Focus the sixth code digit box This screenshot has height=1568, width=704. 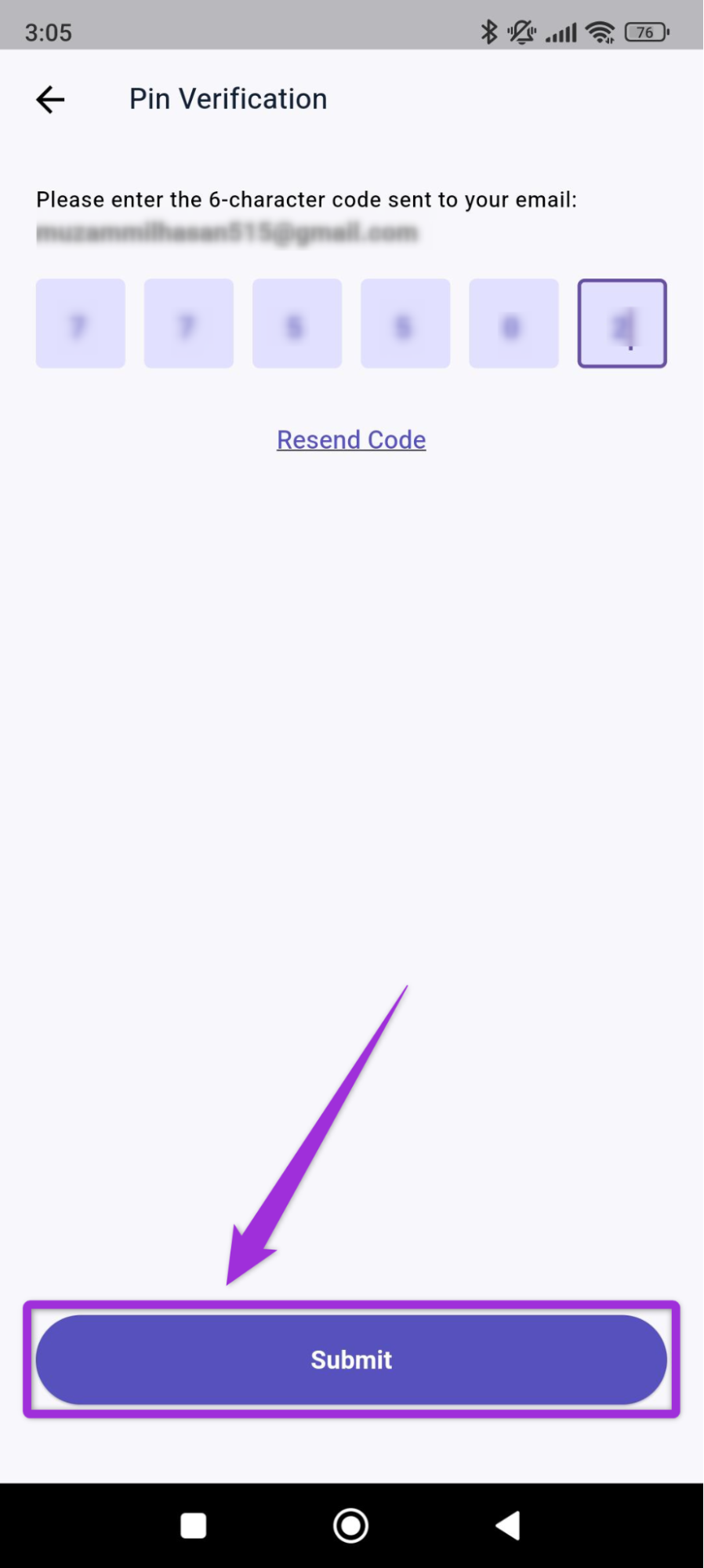(x=622, y=323)
